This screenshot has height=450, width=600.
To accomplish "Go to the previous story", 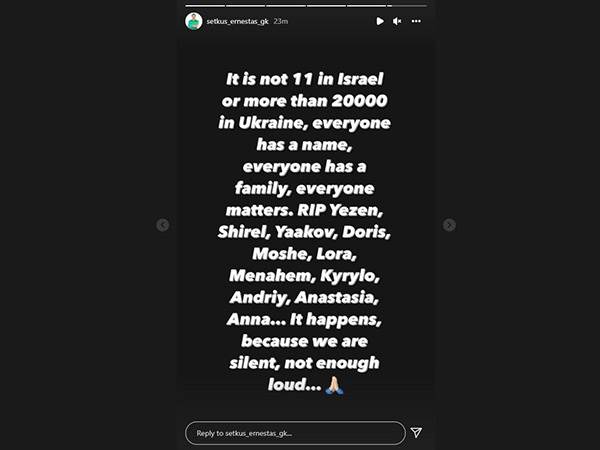I will (163, 225).
